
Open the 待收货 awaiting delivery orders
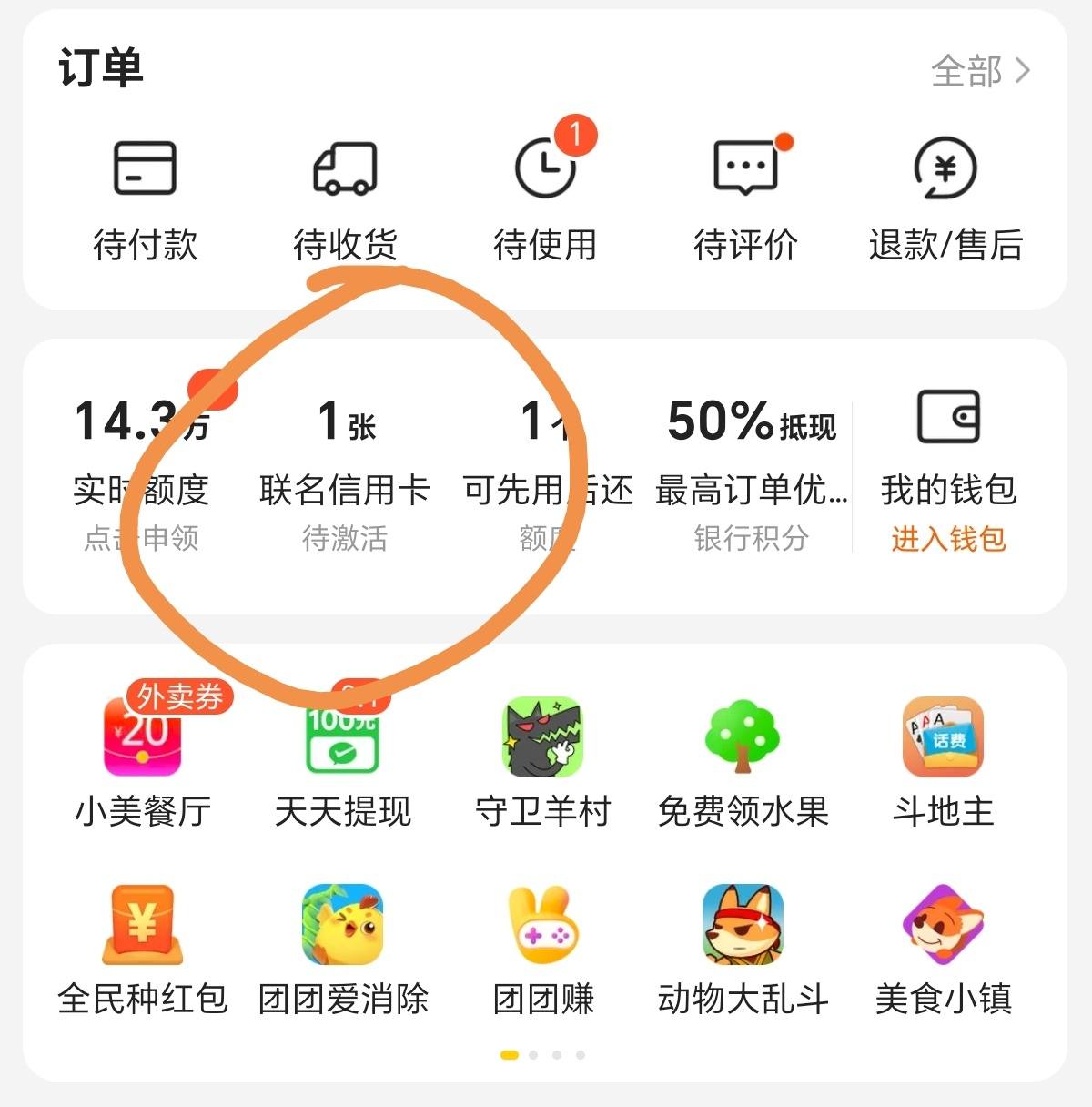[344, 196]
